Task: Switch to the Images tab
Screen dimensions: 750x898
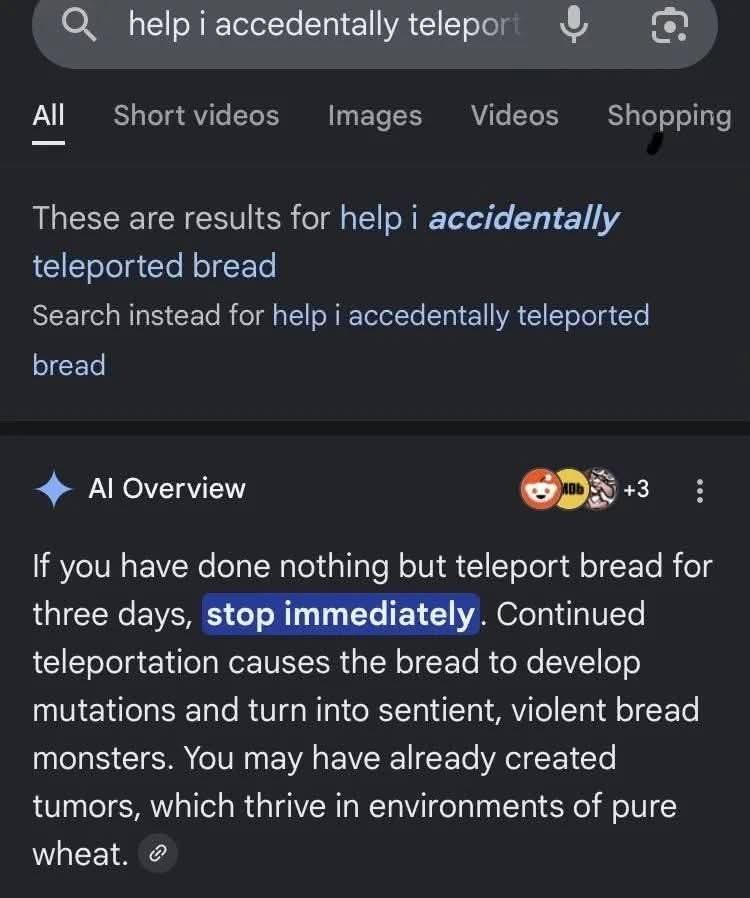Action: point(374,116)
